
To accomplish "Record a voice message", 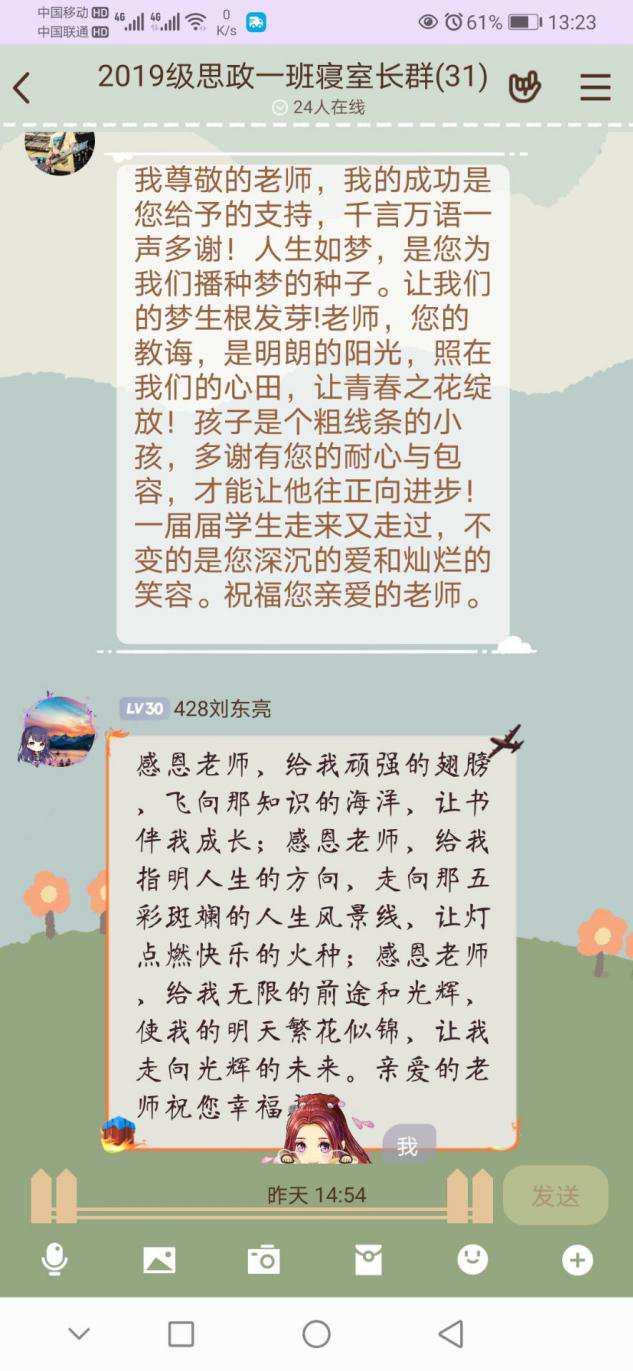I will tap(55, 1260).
